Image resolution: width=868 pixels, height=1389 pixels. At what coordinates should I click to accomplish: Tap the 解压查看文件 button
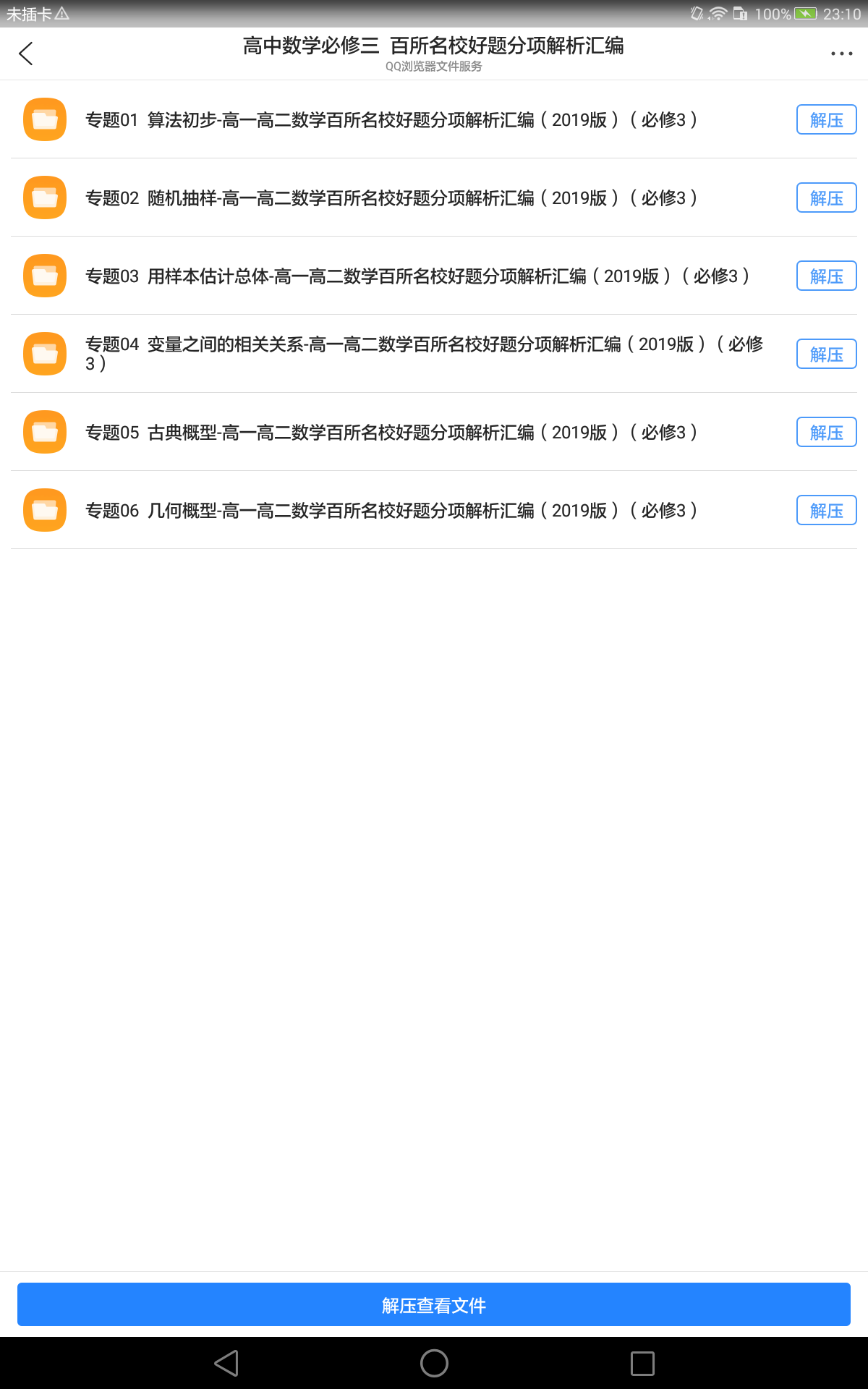(x=434, y=1304)
